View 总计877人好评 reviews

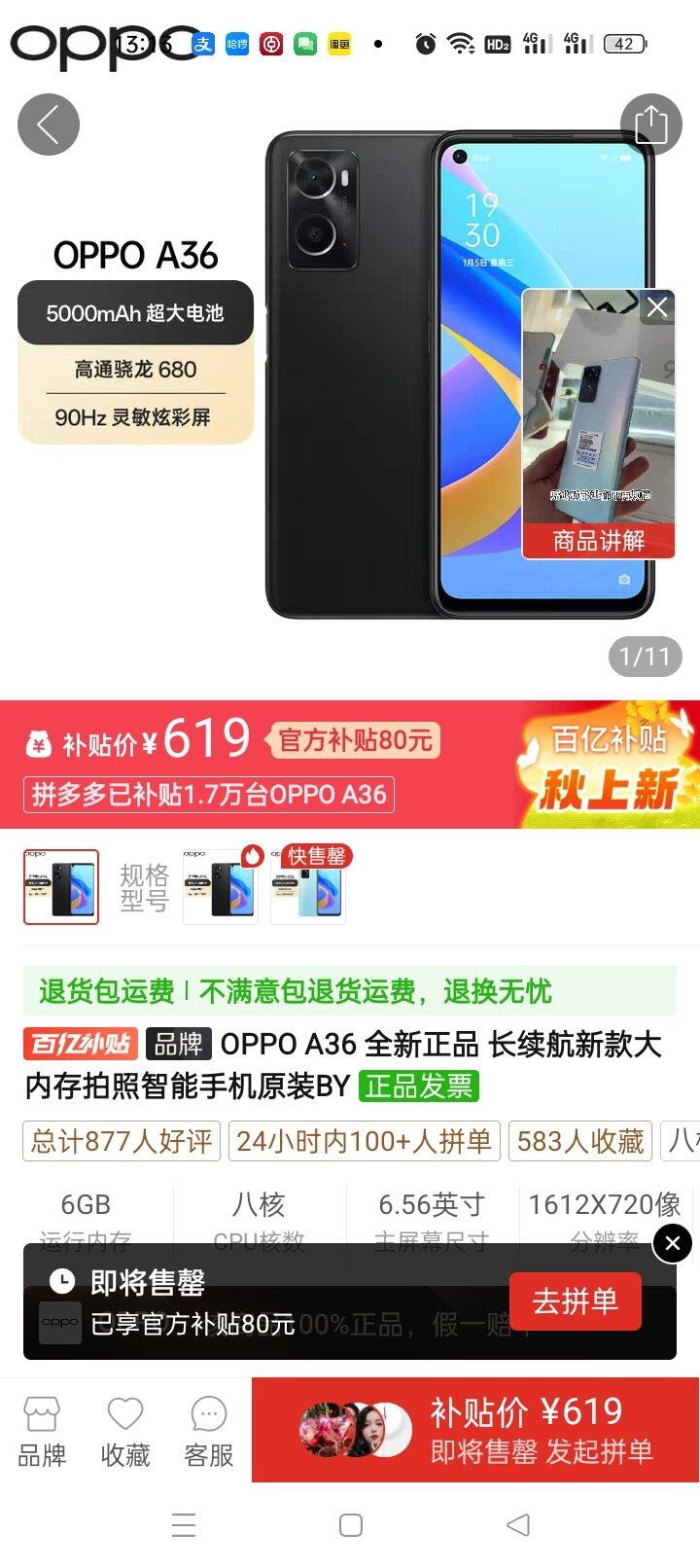pos(122,1141)
